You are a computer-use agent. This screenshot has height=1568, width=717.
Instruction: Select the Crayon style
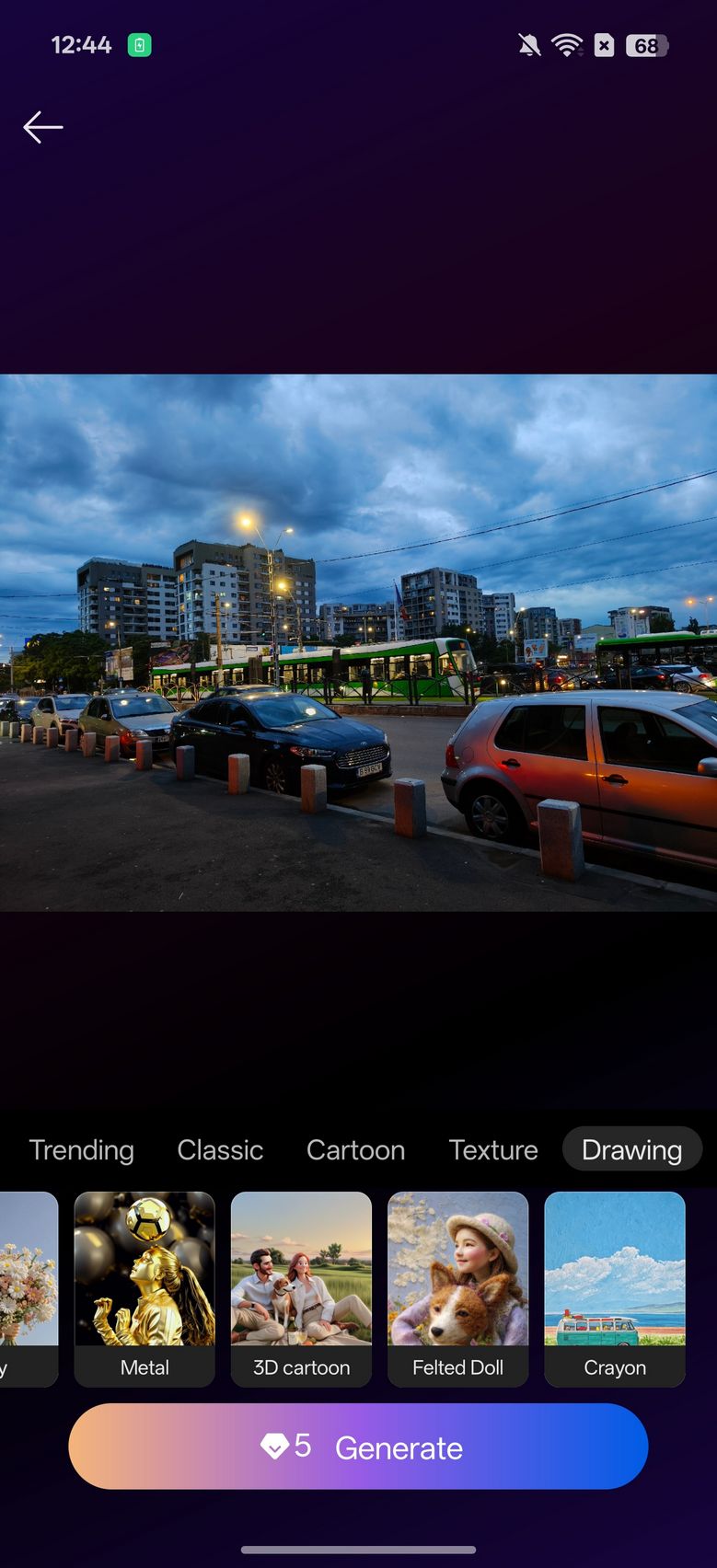tap(615, 1289)
